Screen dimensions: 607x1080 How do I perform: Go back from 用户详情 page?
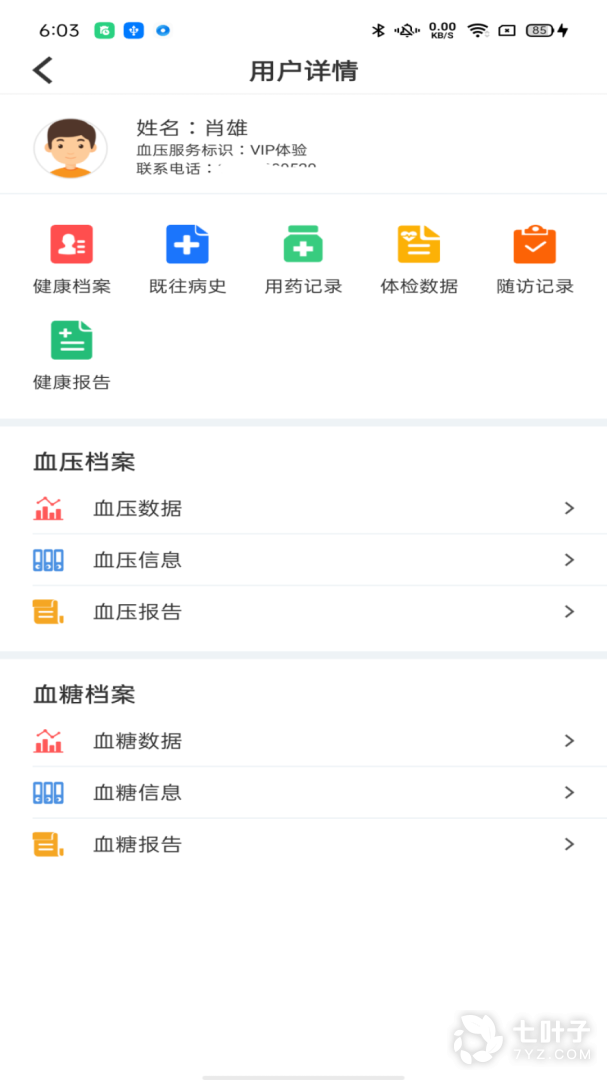pyautogui.click(x=42, y=70)
